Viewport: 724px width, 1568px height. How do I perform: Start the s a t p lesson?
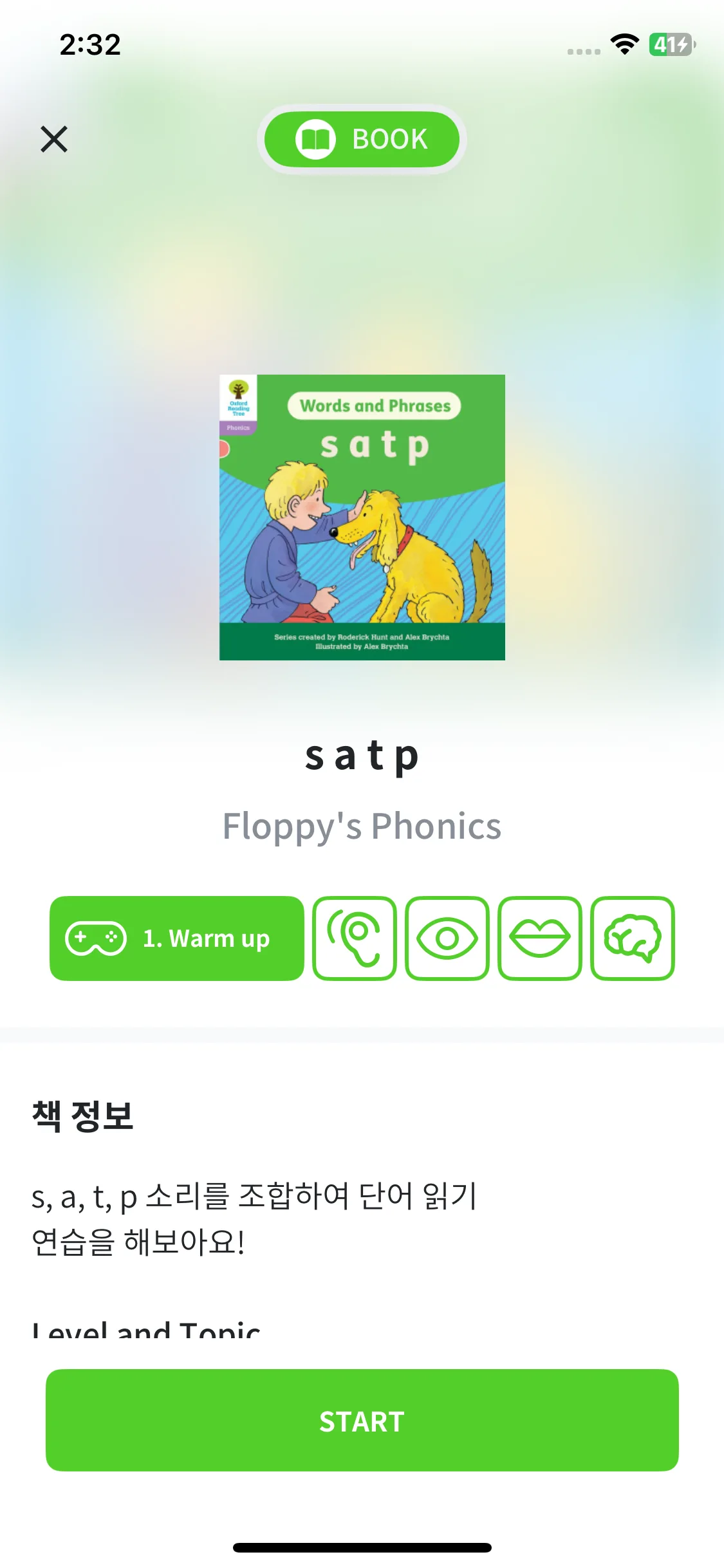coord(362,1421)
